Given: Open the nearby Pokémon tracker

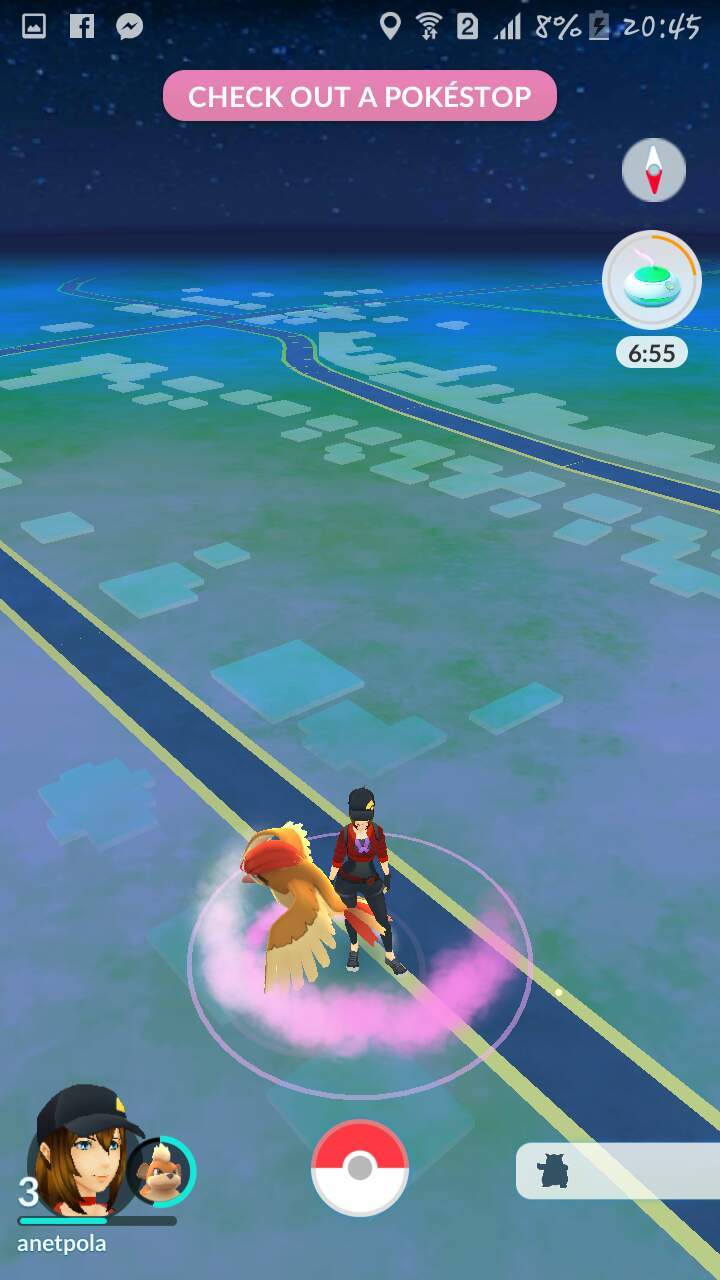Looking at the screenshot, I should (x=618, y=1170).
